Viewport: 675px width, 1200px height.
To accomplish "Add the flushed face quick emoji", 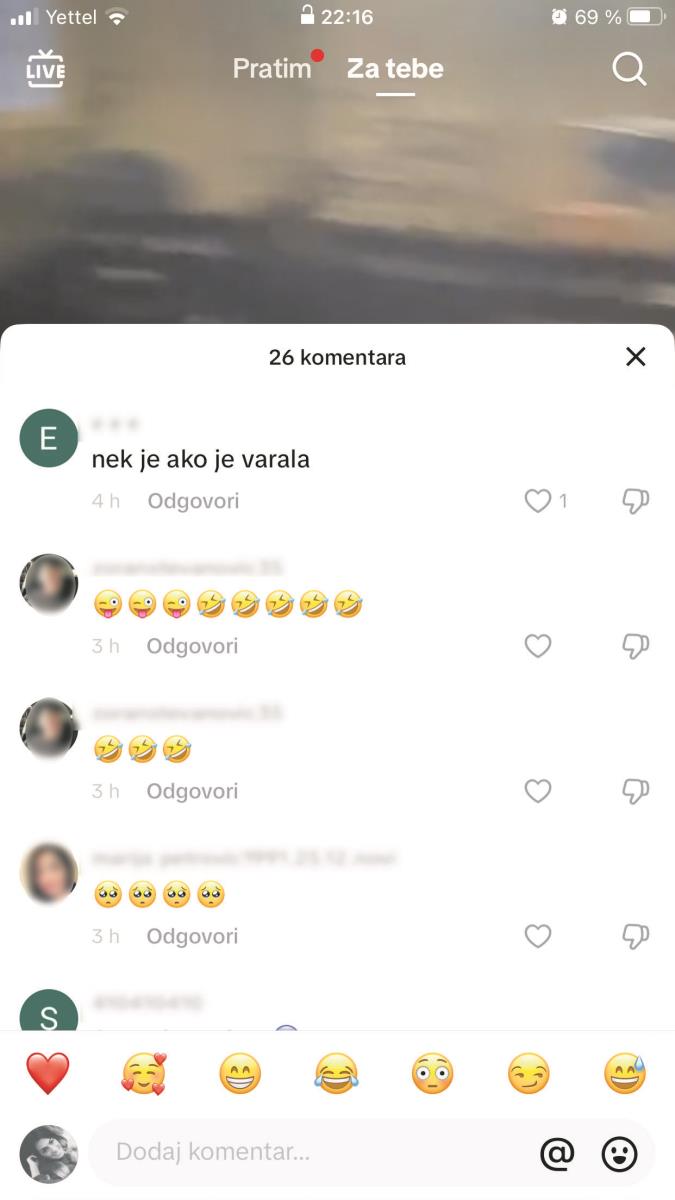I will [x=432, y=1074].
